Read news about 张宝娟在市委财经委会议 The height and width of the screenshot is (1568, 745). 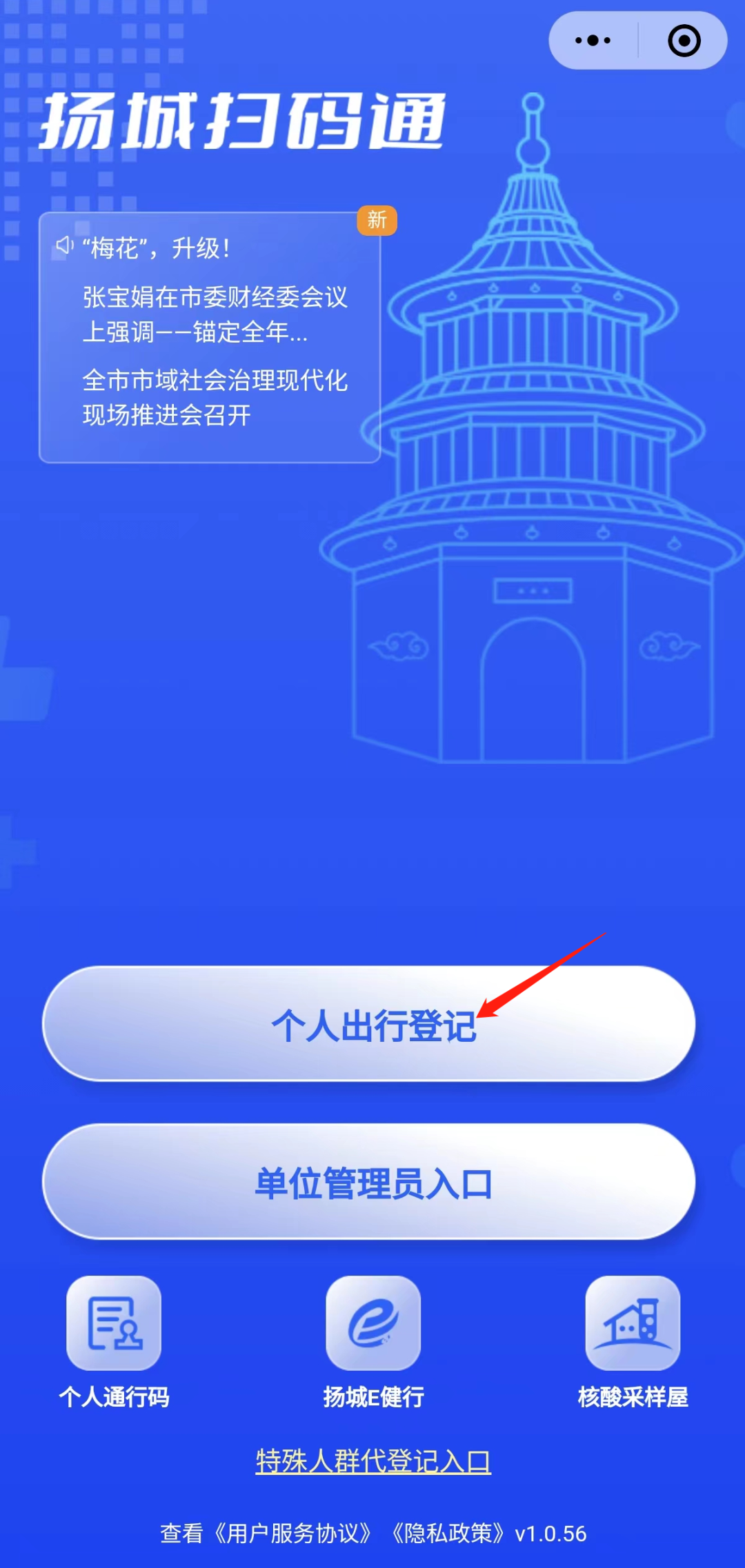[214, 314]
